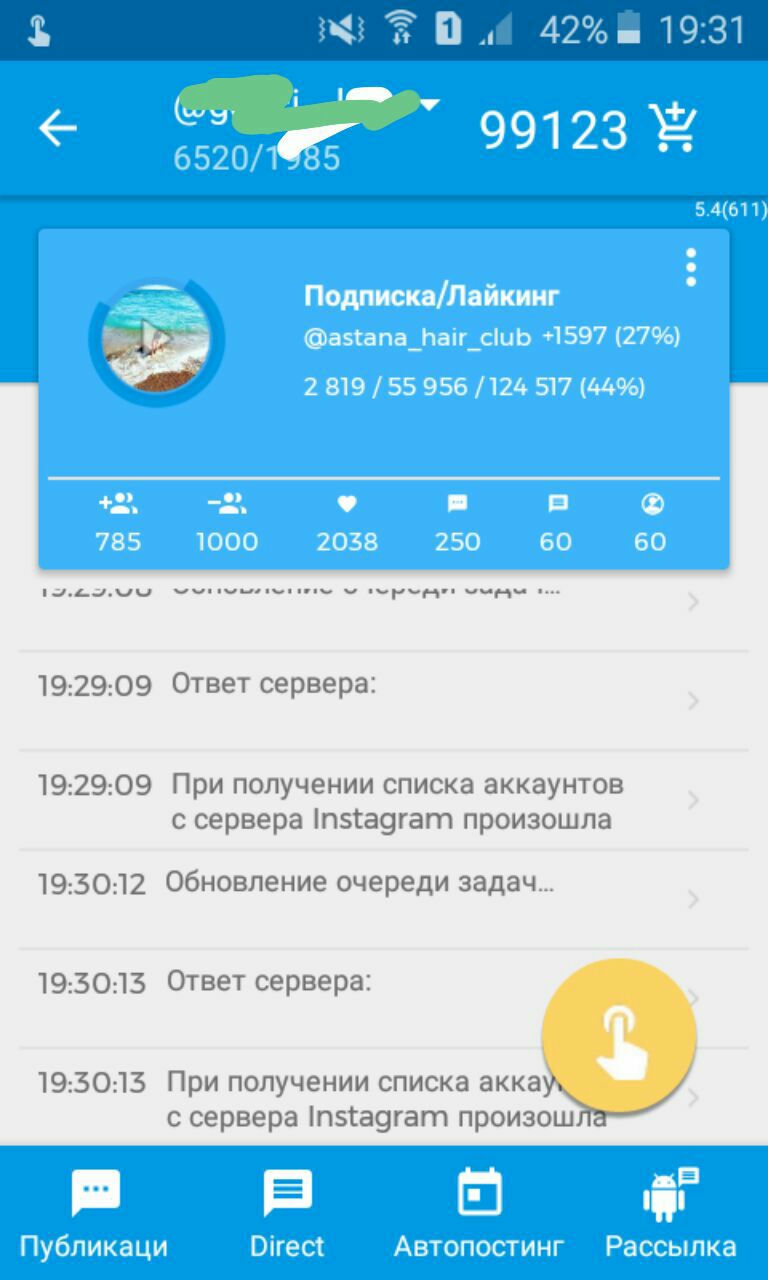The image size is (768, 1280).
Task: Open the Подписка/Лайкинг card overflow menu
Action: pos(690,268)
